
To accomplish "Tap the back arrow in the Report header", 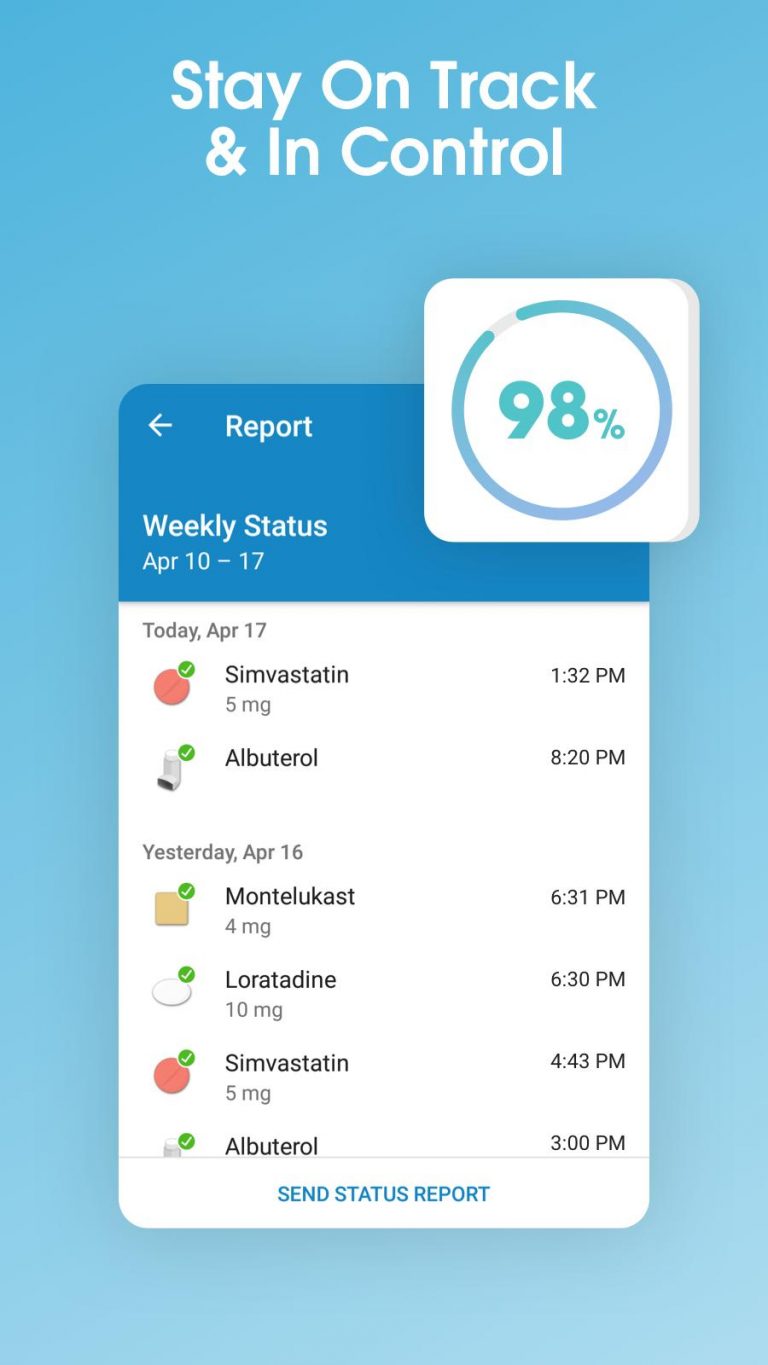I will [161, 426].
